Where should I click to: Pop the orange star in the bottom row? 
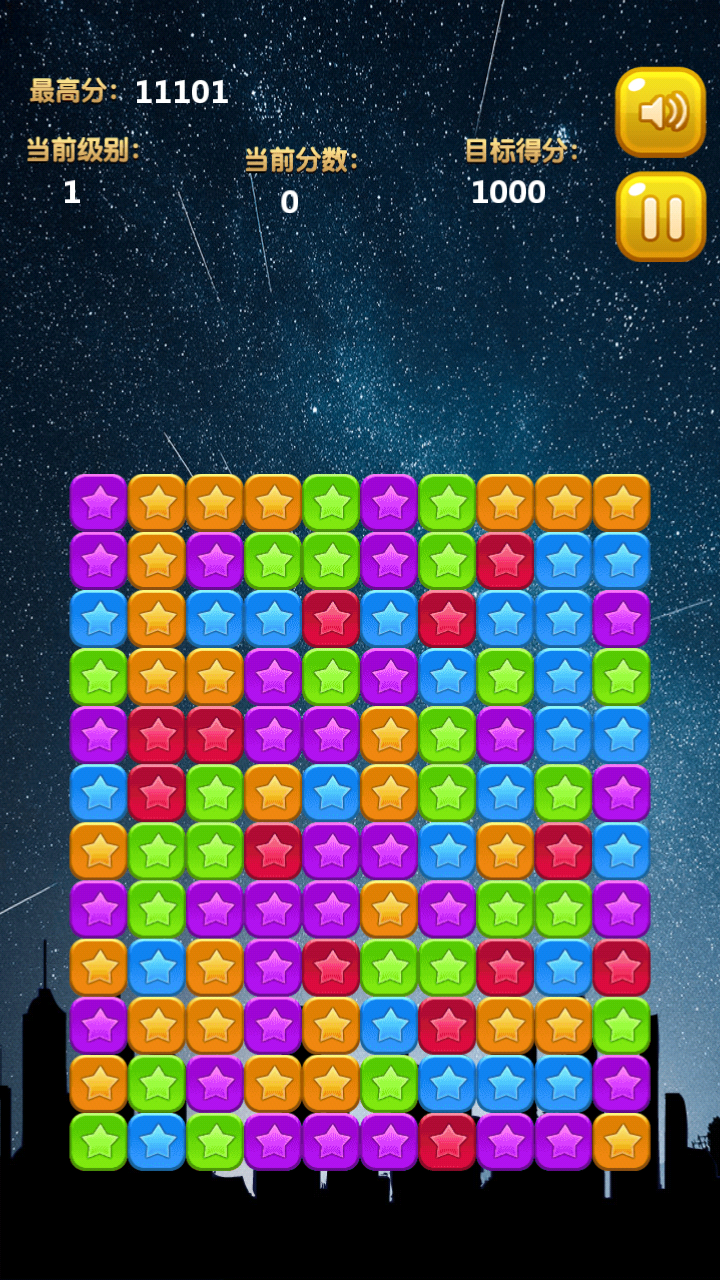coord(621,1141)
